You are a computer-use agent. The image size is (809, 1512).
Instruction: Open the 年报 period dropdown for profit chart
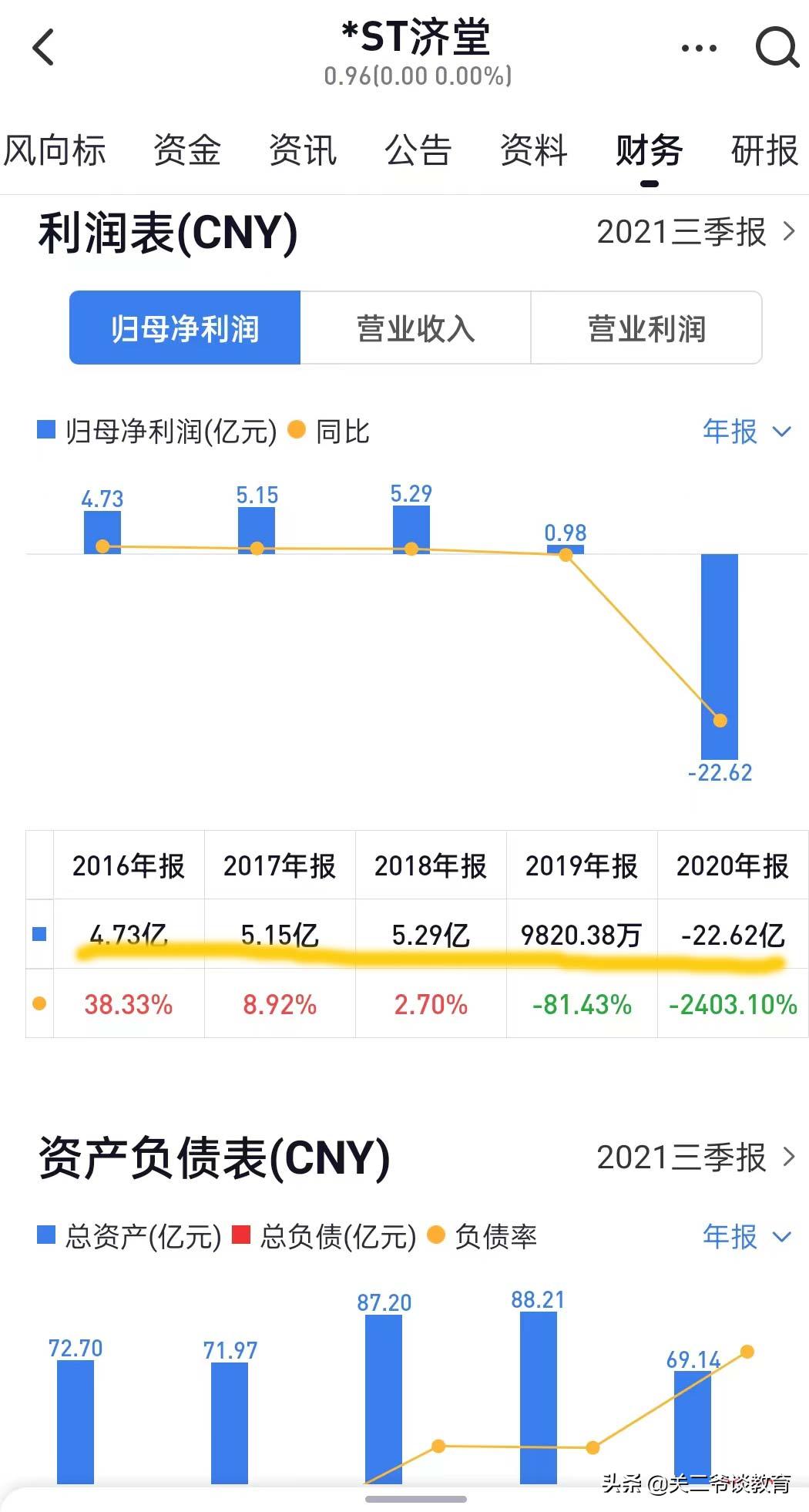[746, 432]
